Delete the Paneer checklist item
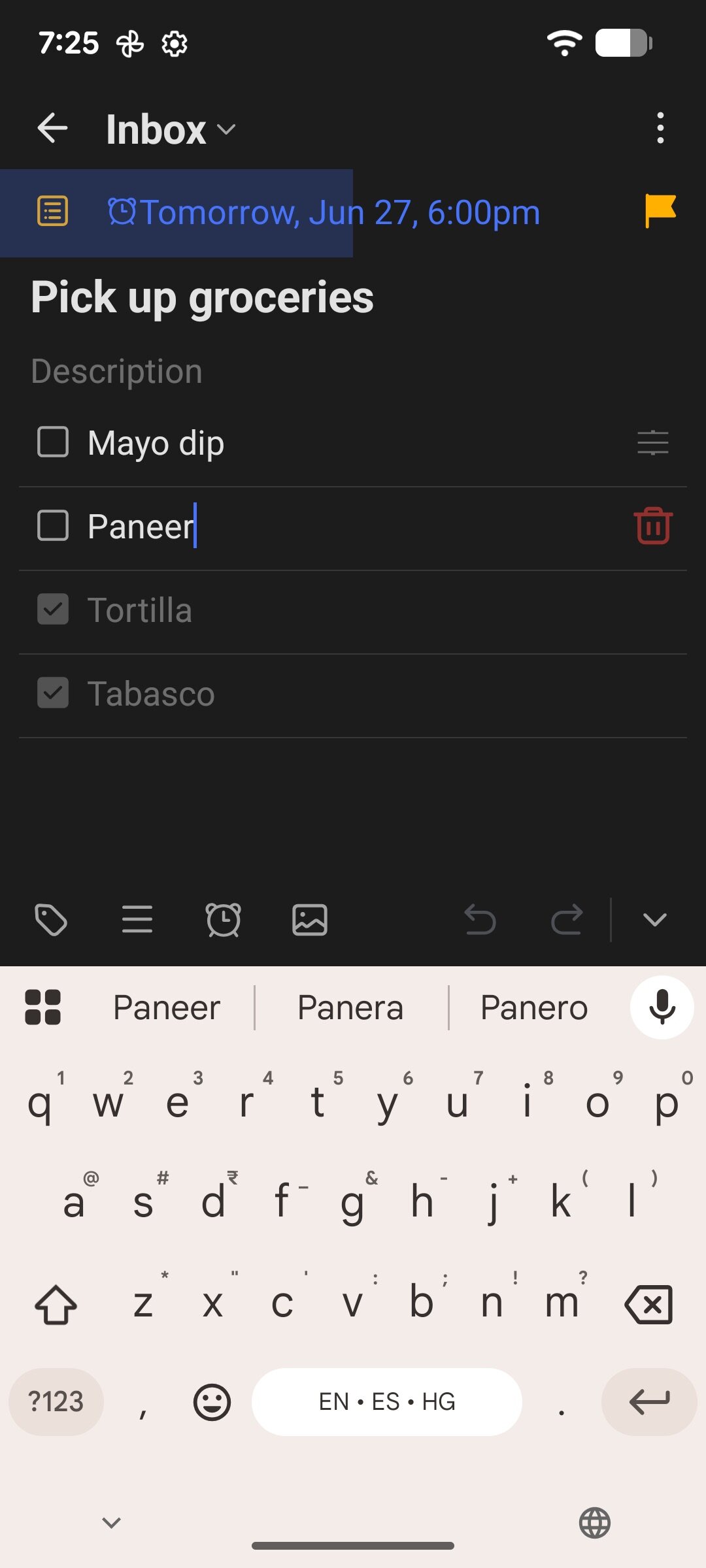The height and width of the screenshot is (1568, 706). 652,526
